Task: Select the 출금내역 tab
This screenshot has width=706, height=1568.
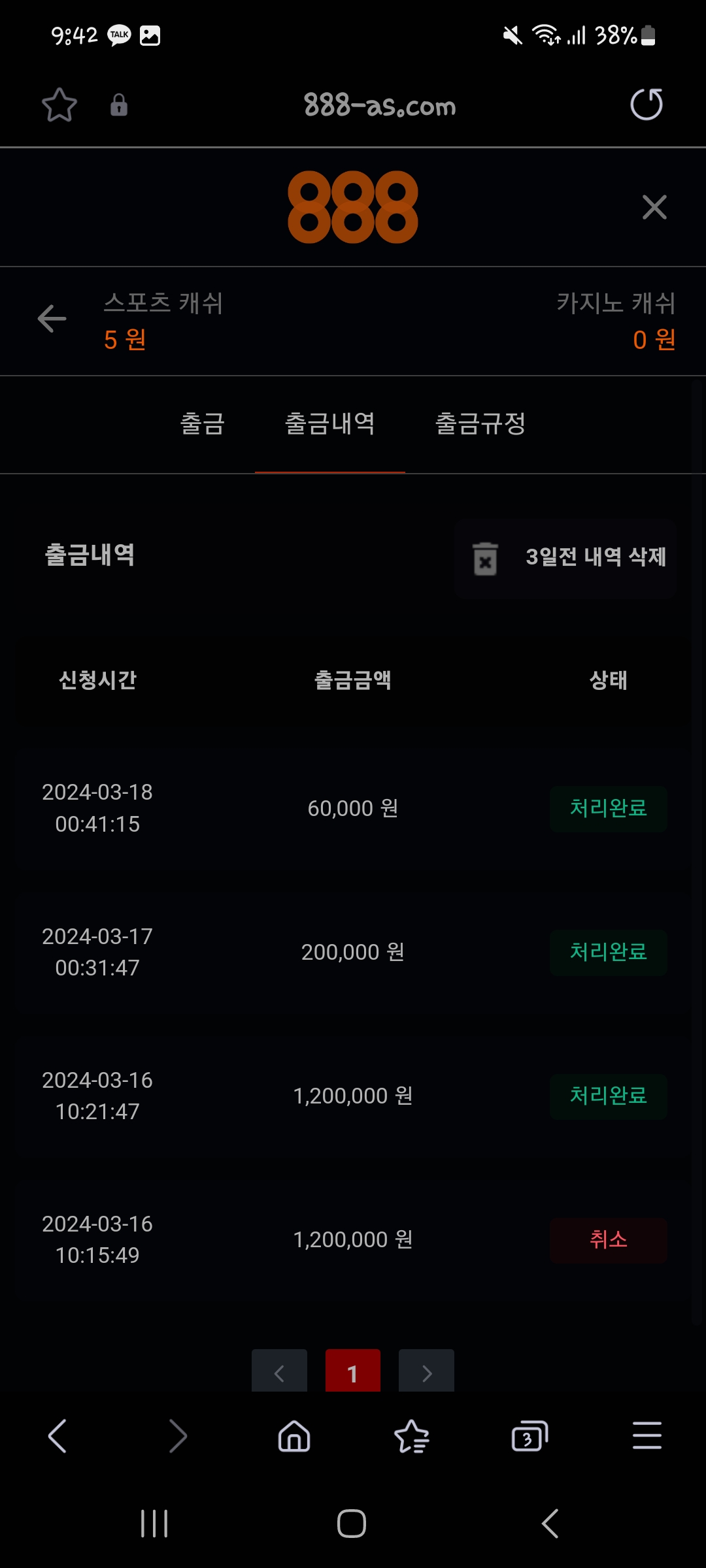Action: [x=329, y=424]
